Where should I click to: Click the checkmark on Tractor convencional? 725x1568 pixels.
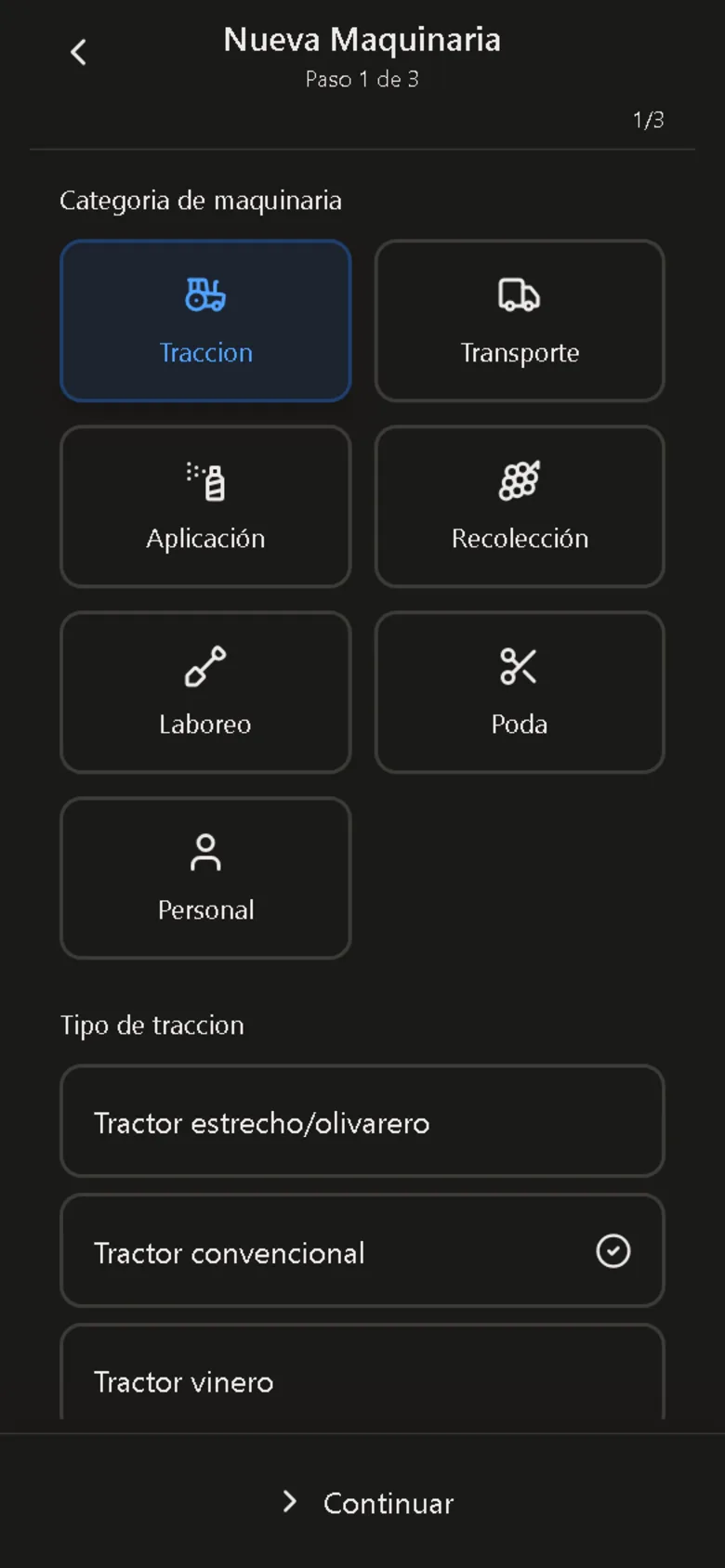(x=612, y=1251)
